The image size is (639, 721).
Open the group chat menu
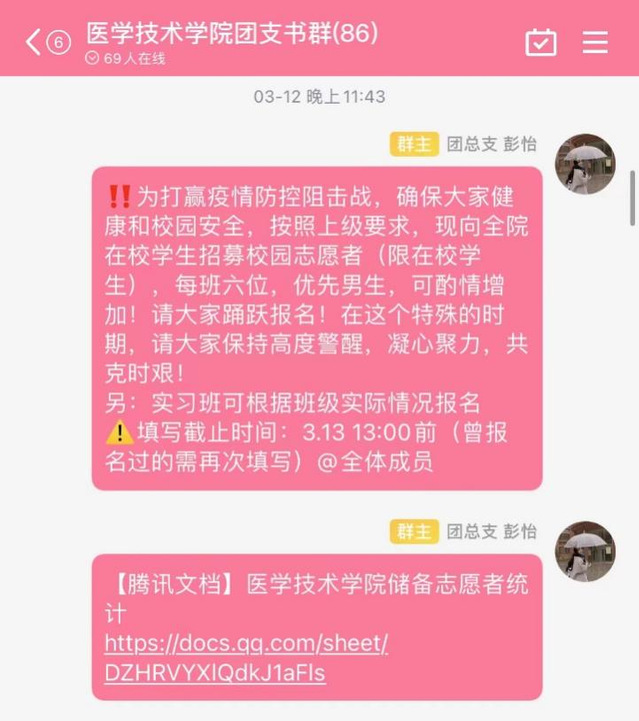tap(596, 42)
